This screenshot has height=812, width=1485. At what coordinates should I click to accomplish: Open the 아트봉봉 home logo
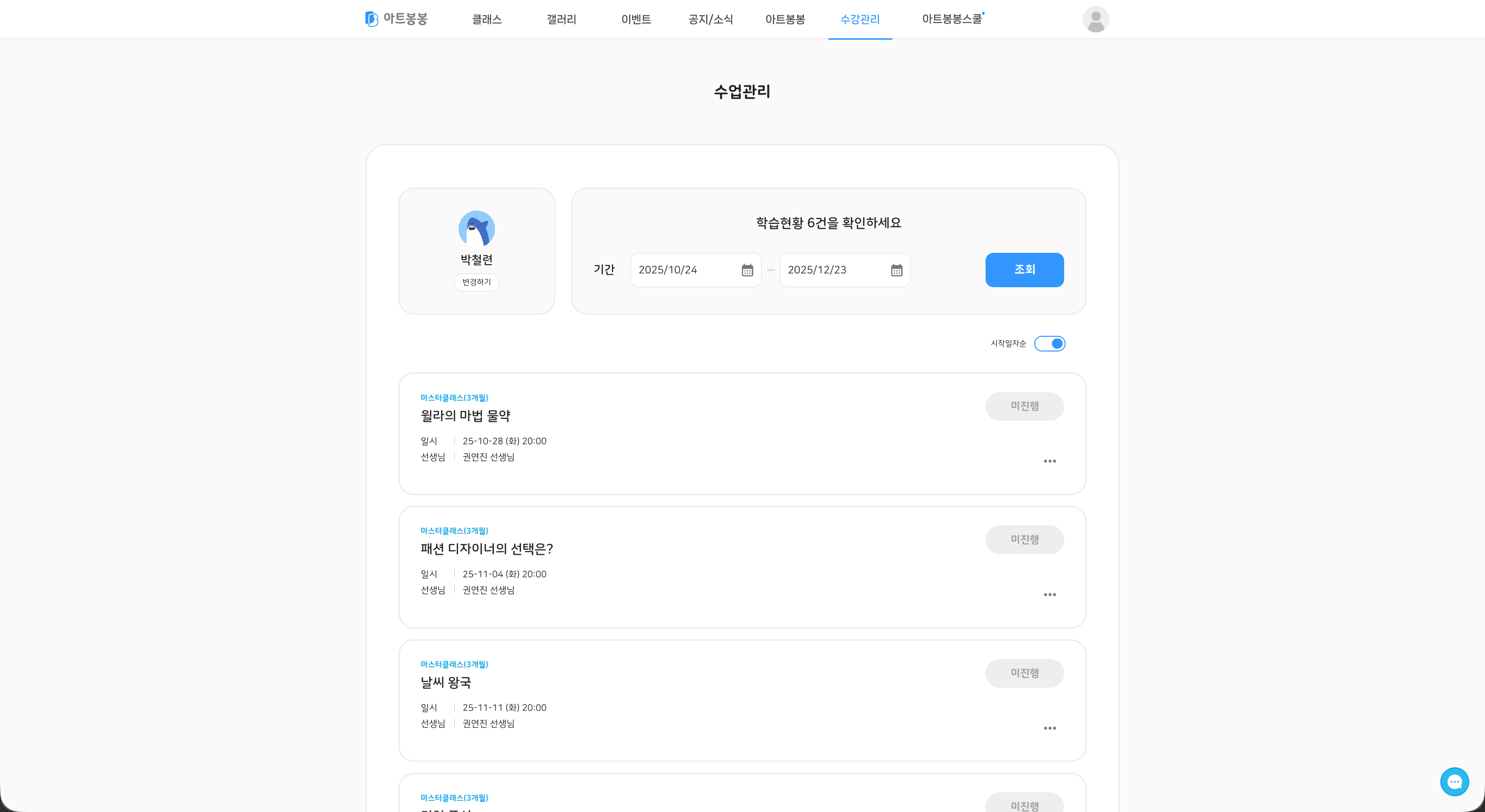(x=397, y=19)
